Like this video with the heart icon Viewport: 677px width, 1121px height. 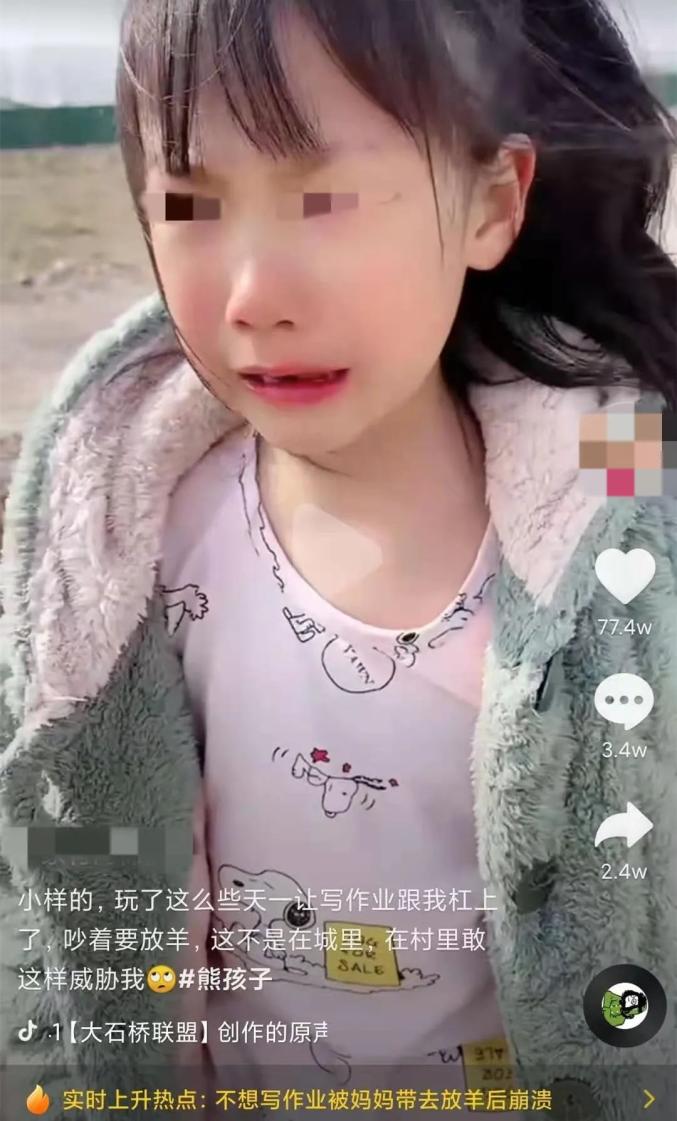click(x=625, y=576)
